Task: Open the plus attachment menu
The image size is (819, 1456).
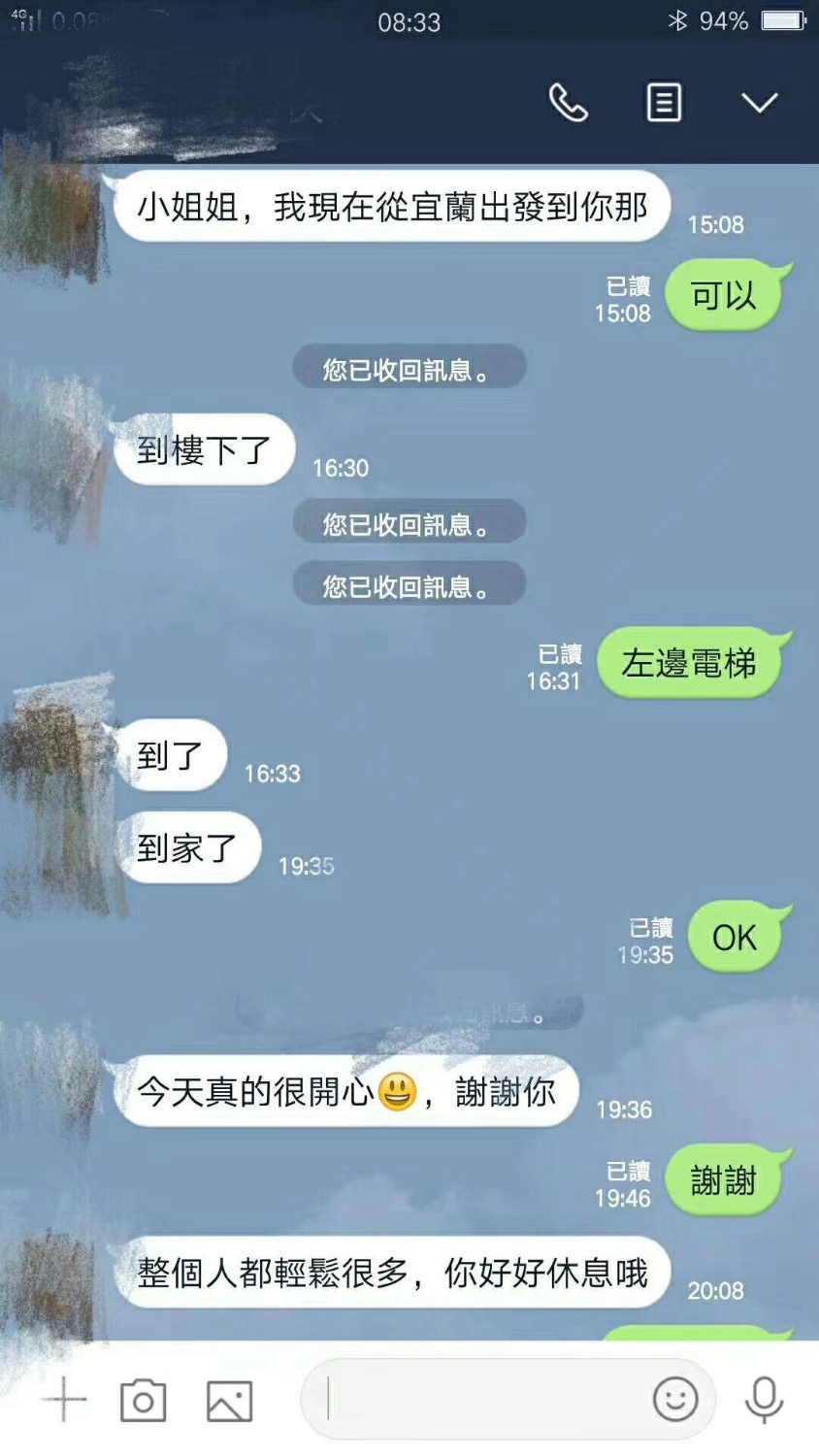Action: (x=64, y=1400)
